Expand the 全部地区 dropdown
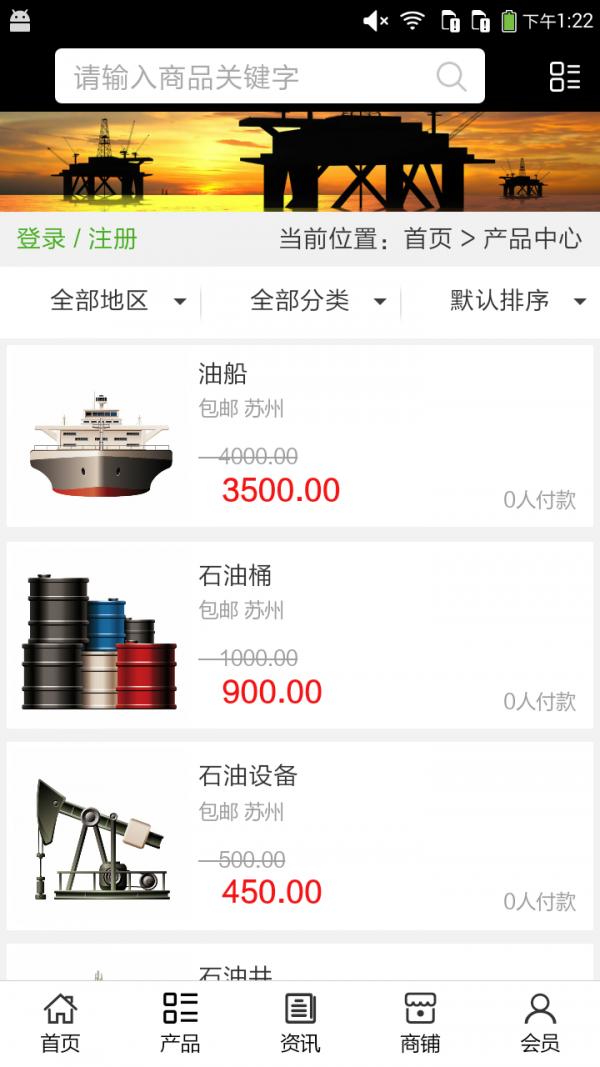The image size is (600, 1067). (118, 300)
